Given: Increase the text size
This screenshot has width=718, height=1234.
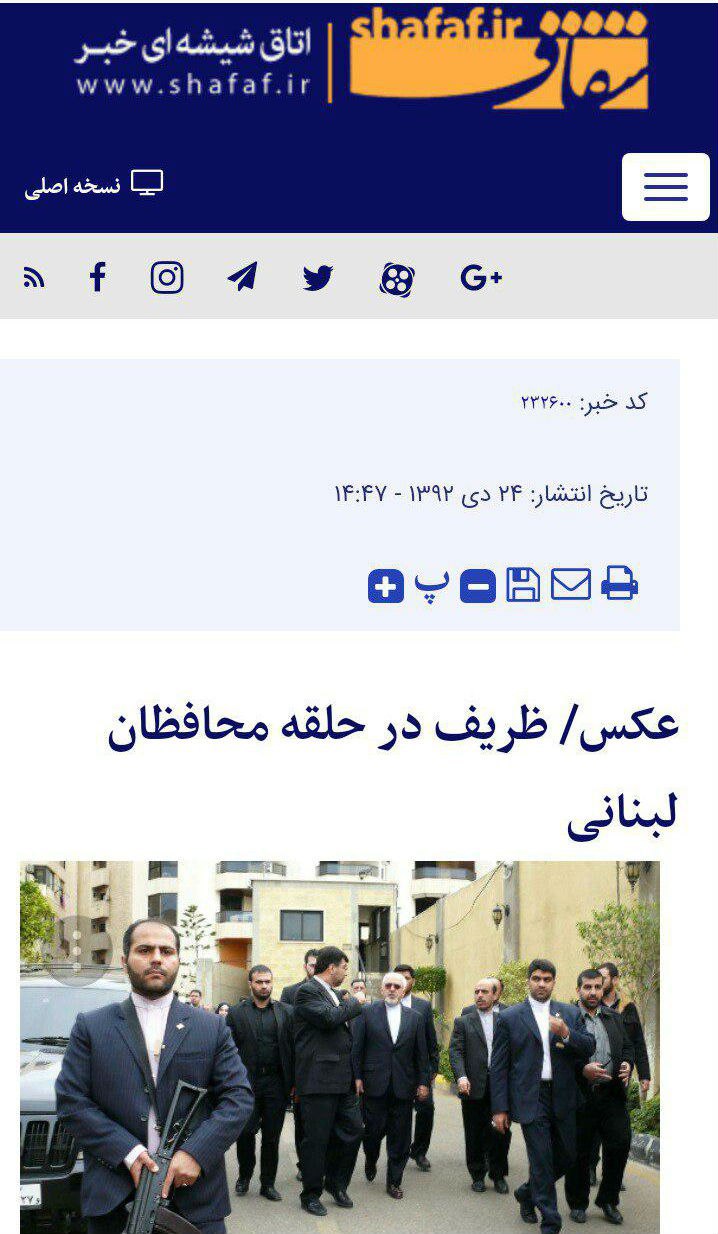Looking at the screenshot, I should 386,586.
